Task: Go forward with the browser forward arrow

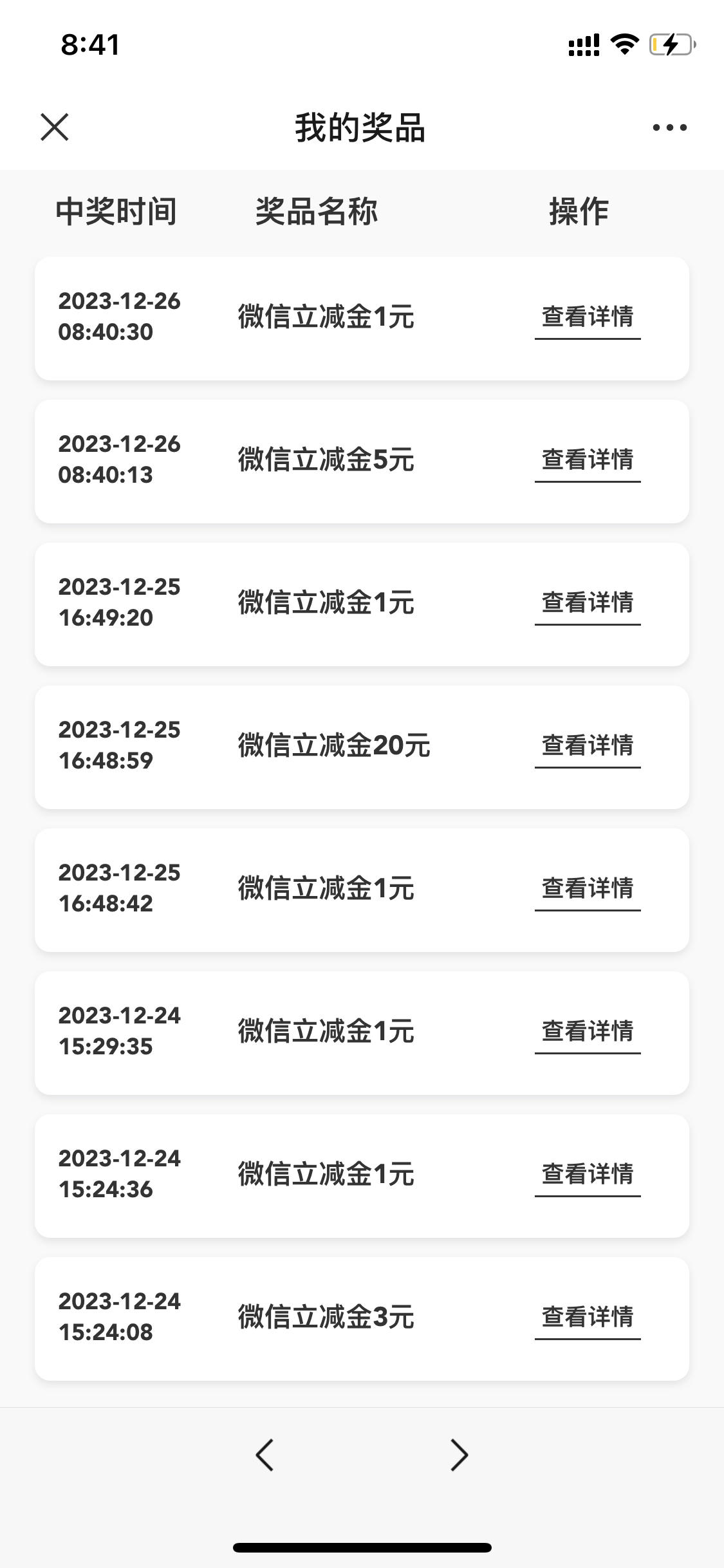Action: [459, 1455]
